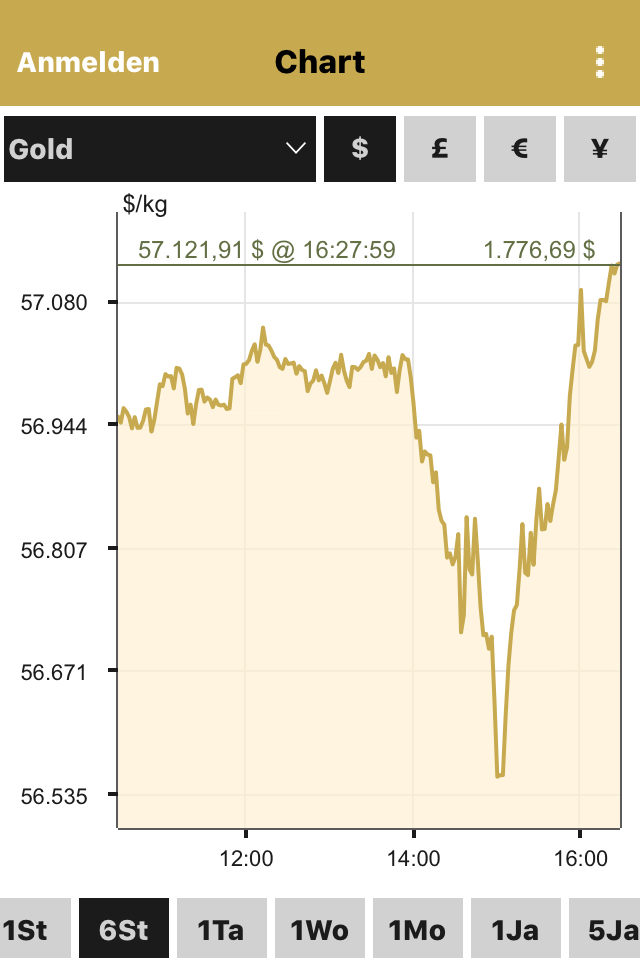View the 1Wo chart range
The height and width of the screenshot is (967, 640).
click(320, 930)
